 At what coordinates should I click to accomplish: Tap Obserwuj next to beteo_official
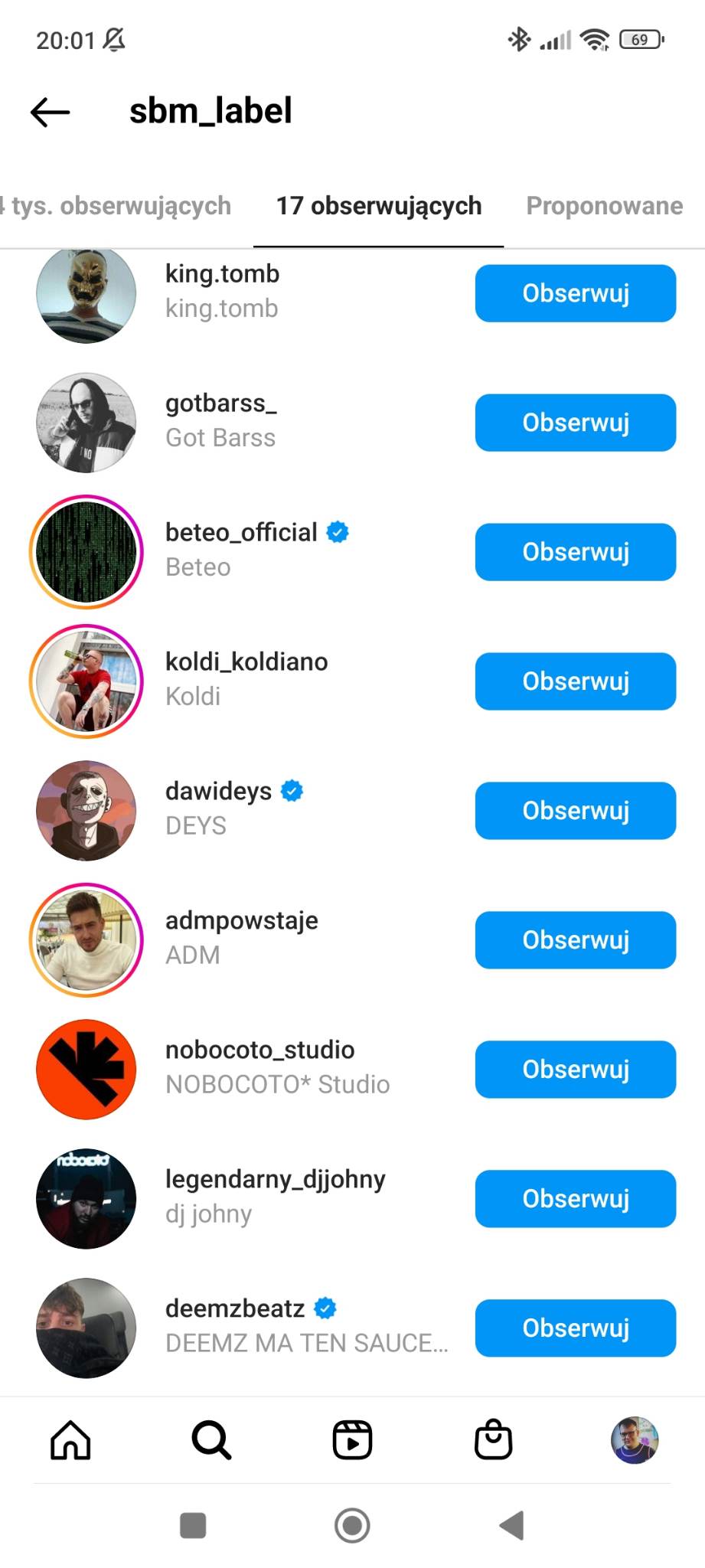tap(575, 552)
